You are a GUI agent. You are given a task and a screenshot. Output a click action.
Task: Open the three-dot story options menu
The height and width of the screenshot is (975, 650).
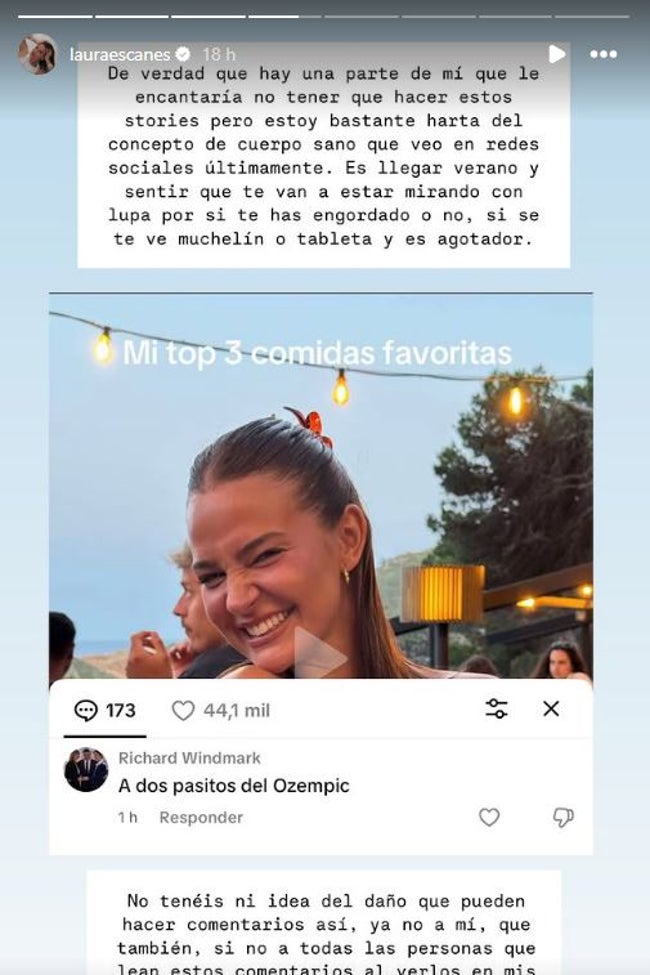(603, 54)
